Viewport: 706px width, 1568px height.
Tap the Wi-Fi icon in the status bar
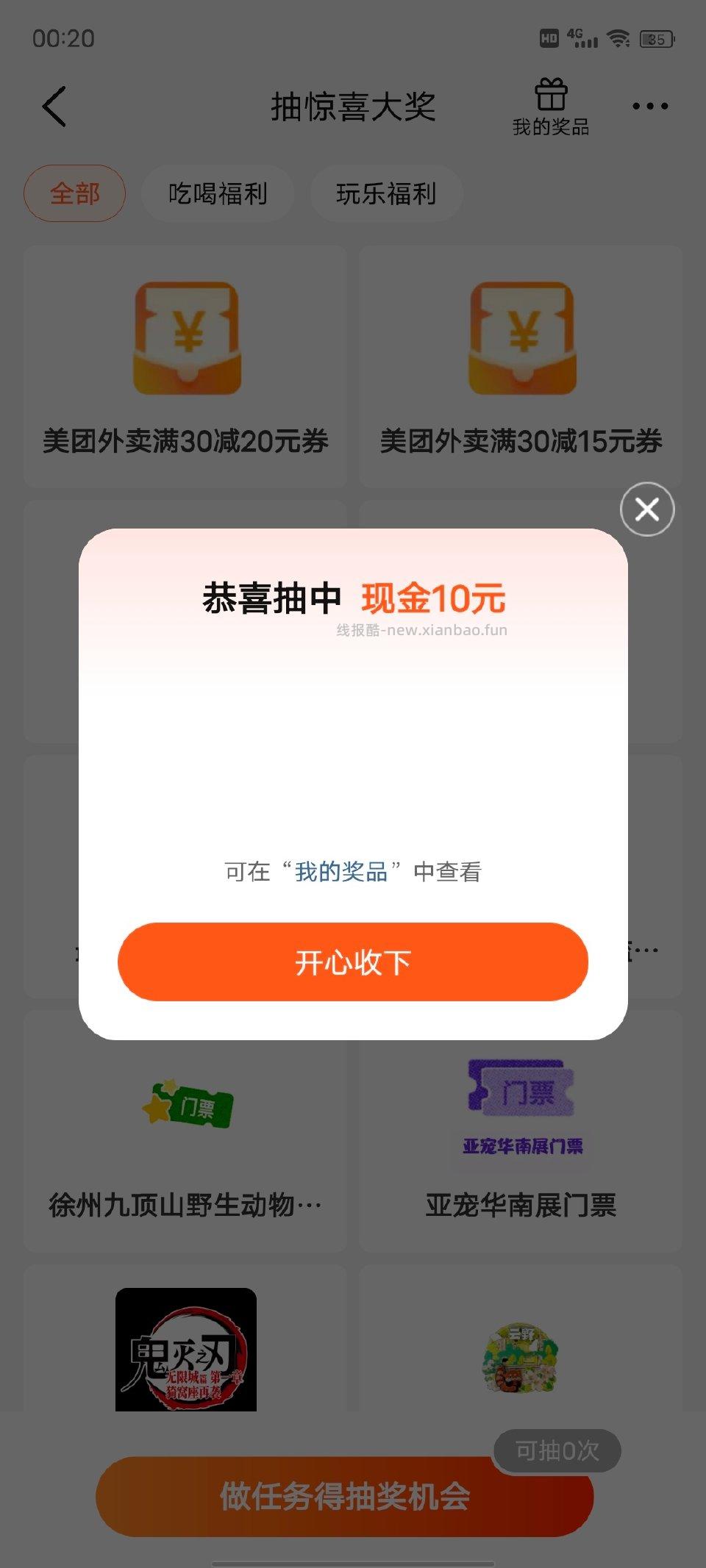tap(617, 40)
